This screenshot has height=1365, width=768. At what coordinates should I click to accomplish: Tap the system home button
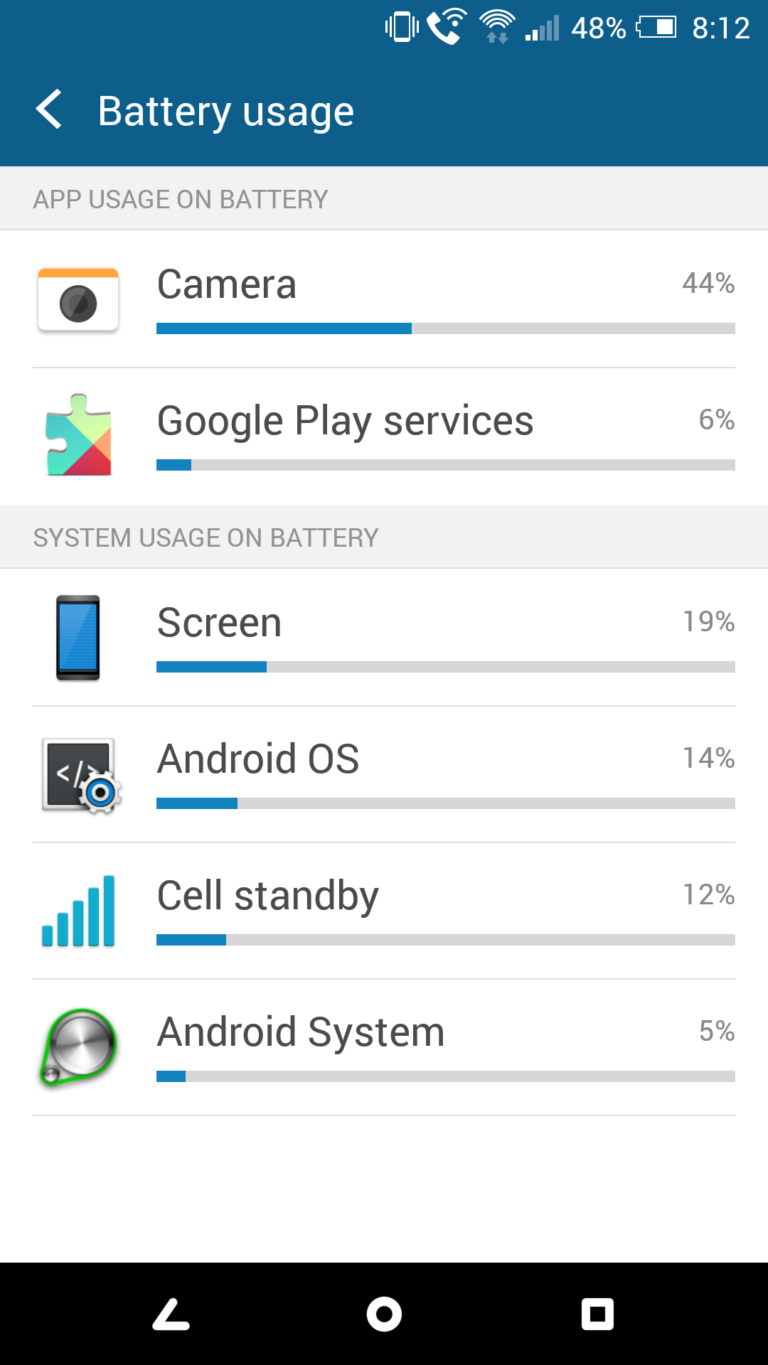(384, 1314)
